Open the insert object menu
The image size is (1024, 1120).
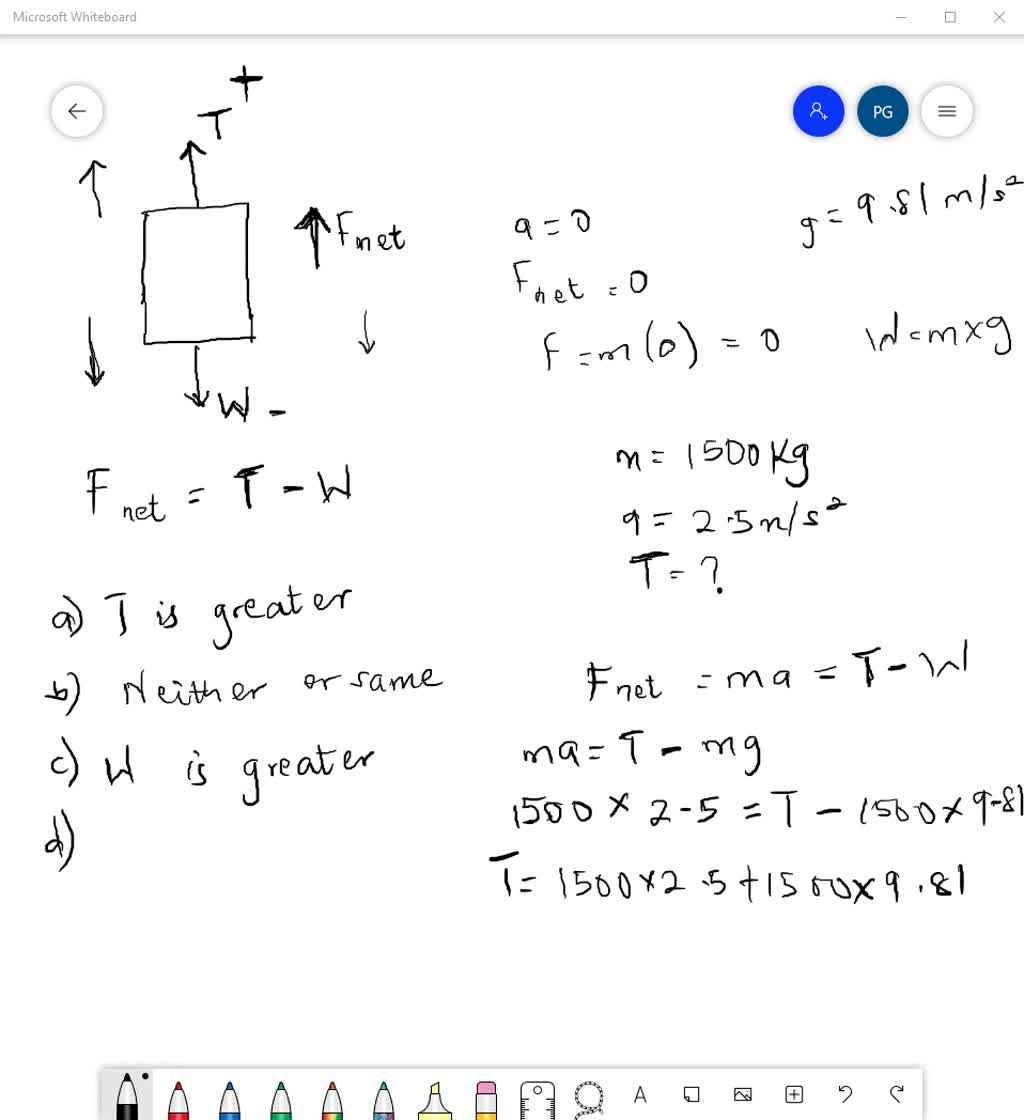pyautogui.click(x=794, y=1096)
